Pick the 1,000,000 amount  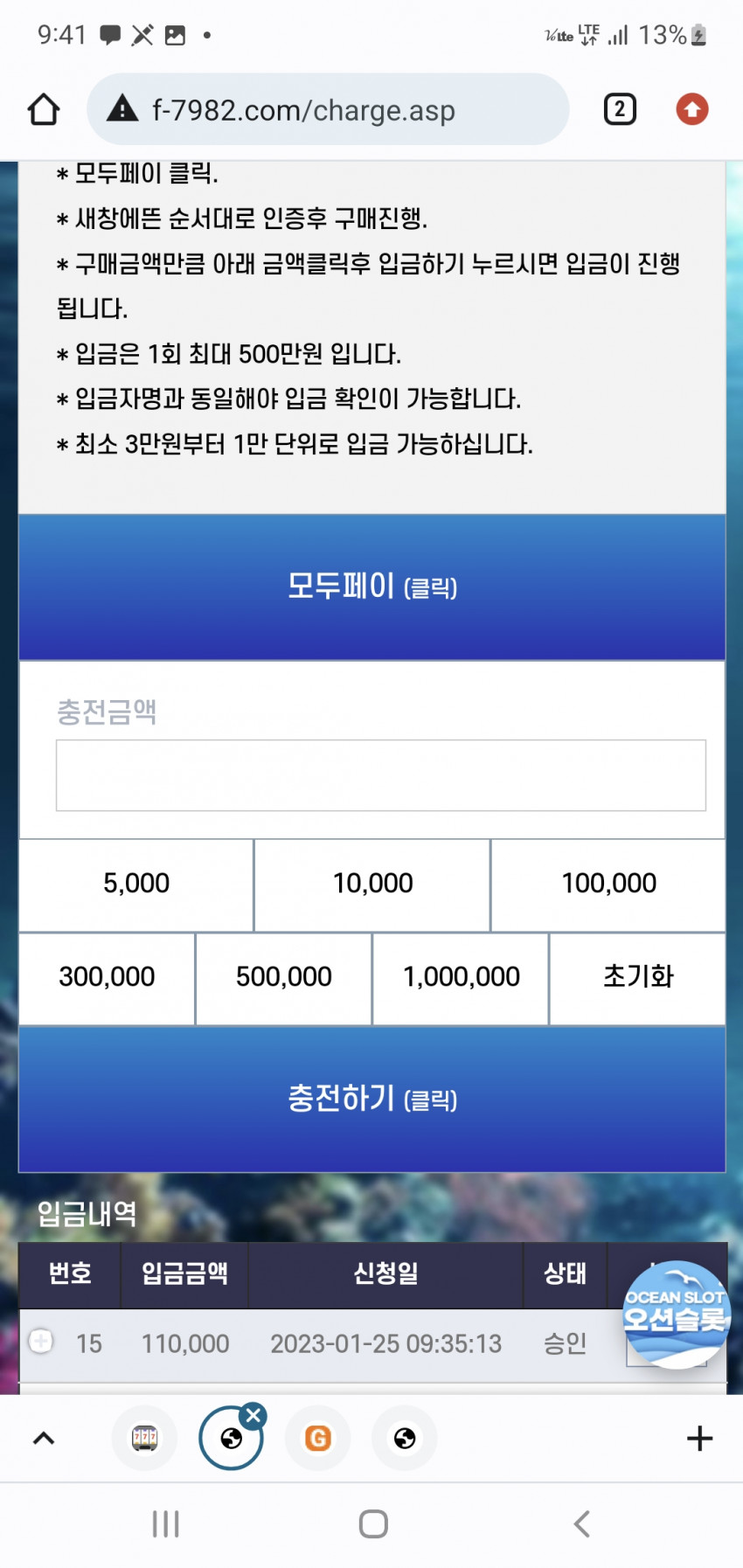[x=461, y=977]
